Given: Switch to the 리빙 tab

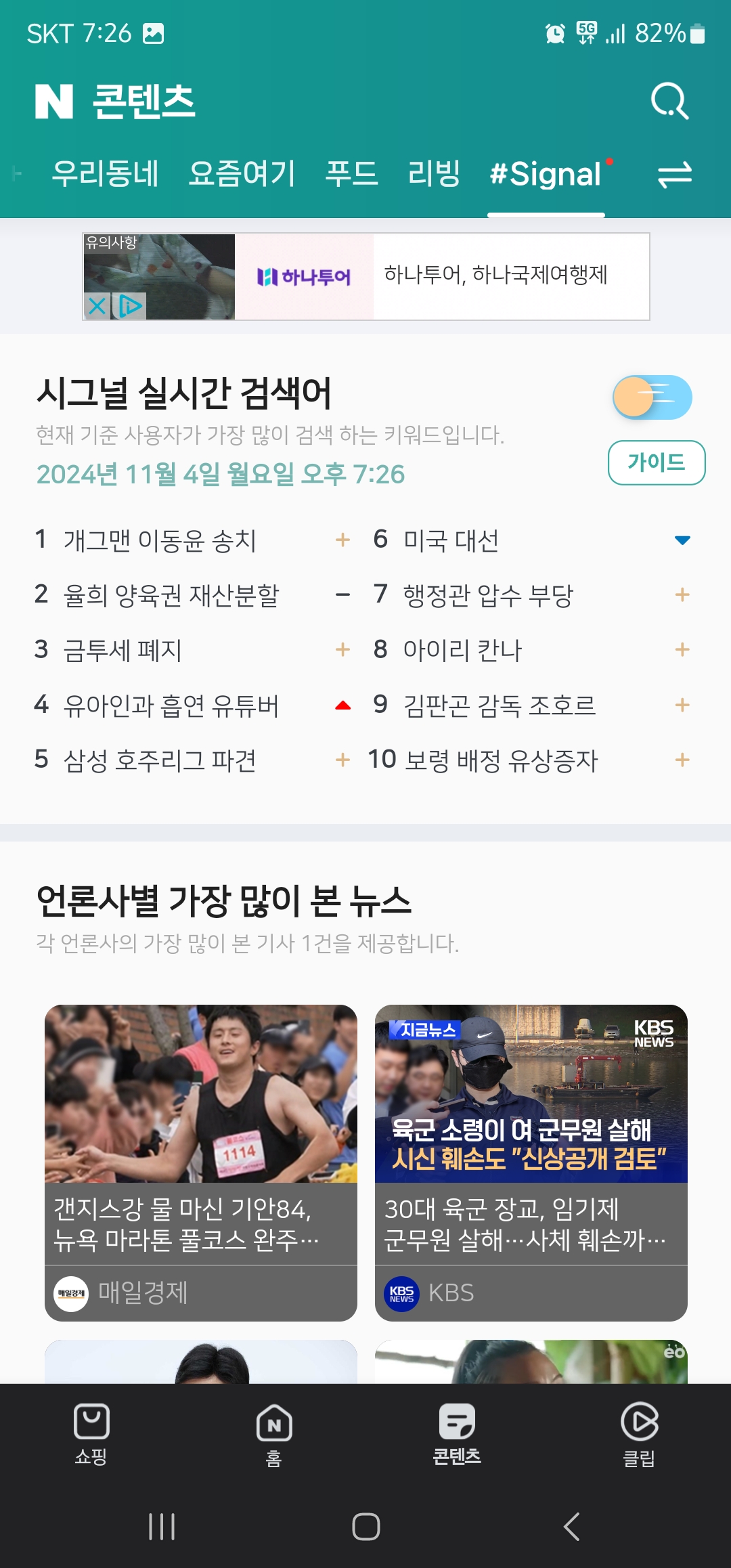Looking at the screenshot, I should click(x=434, y=174).
